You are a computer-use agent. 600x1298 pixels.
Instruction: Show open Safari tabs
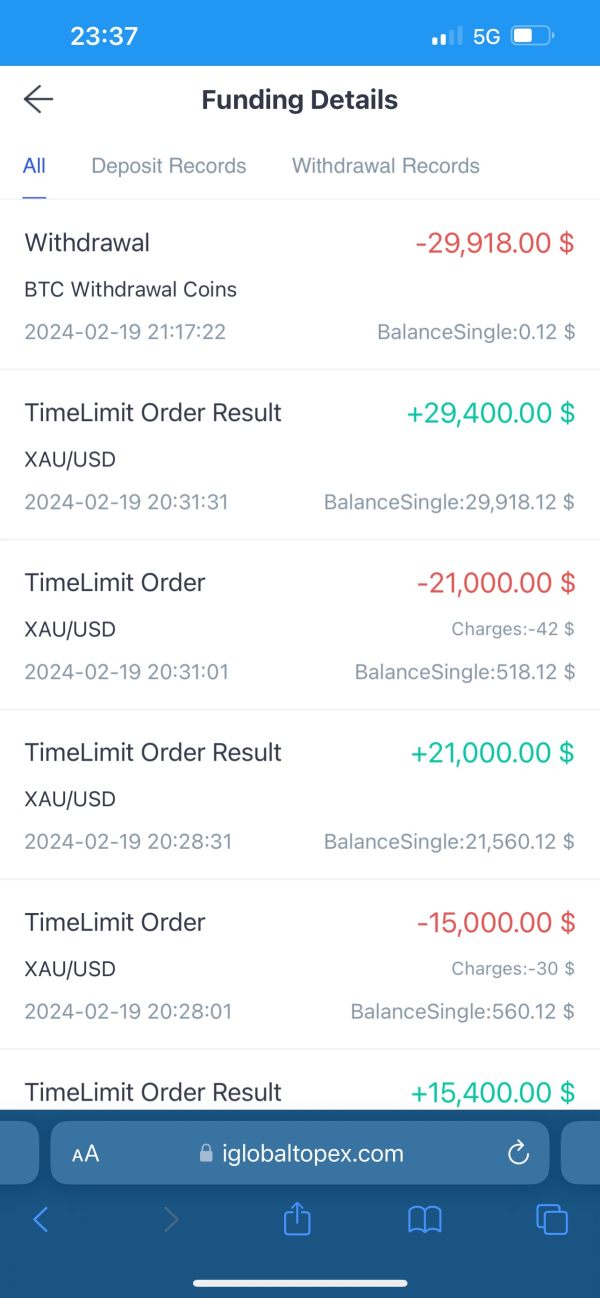coord(552,1219)
